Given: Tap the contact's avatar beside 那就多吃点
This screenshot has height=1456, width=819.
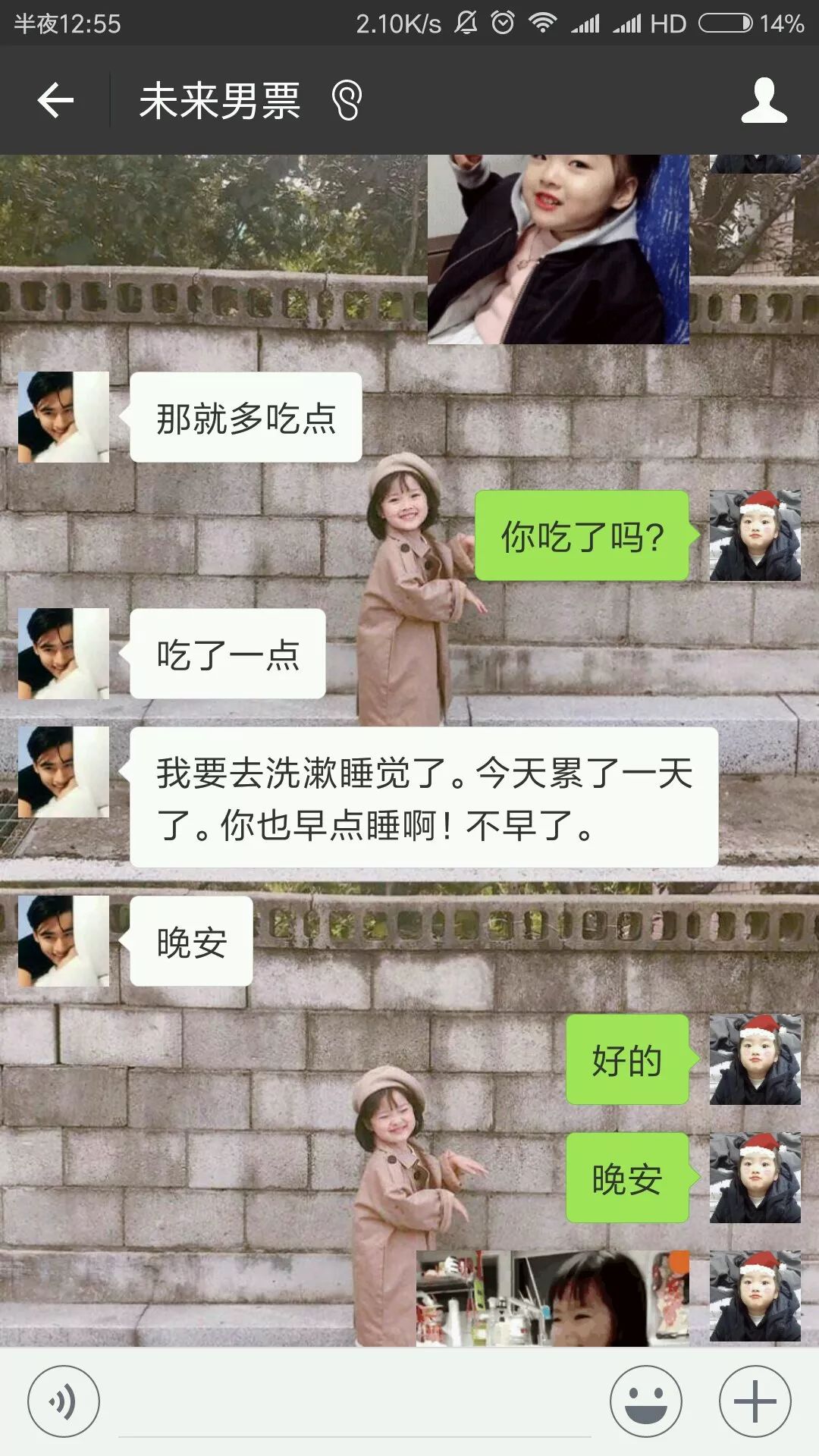Looking at the screenshot, I should [64, 417].
